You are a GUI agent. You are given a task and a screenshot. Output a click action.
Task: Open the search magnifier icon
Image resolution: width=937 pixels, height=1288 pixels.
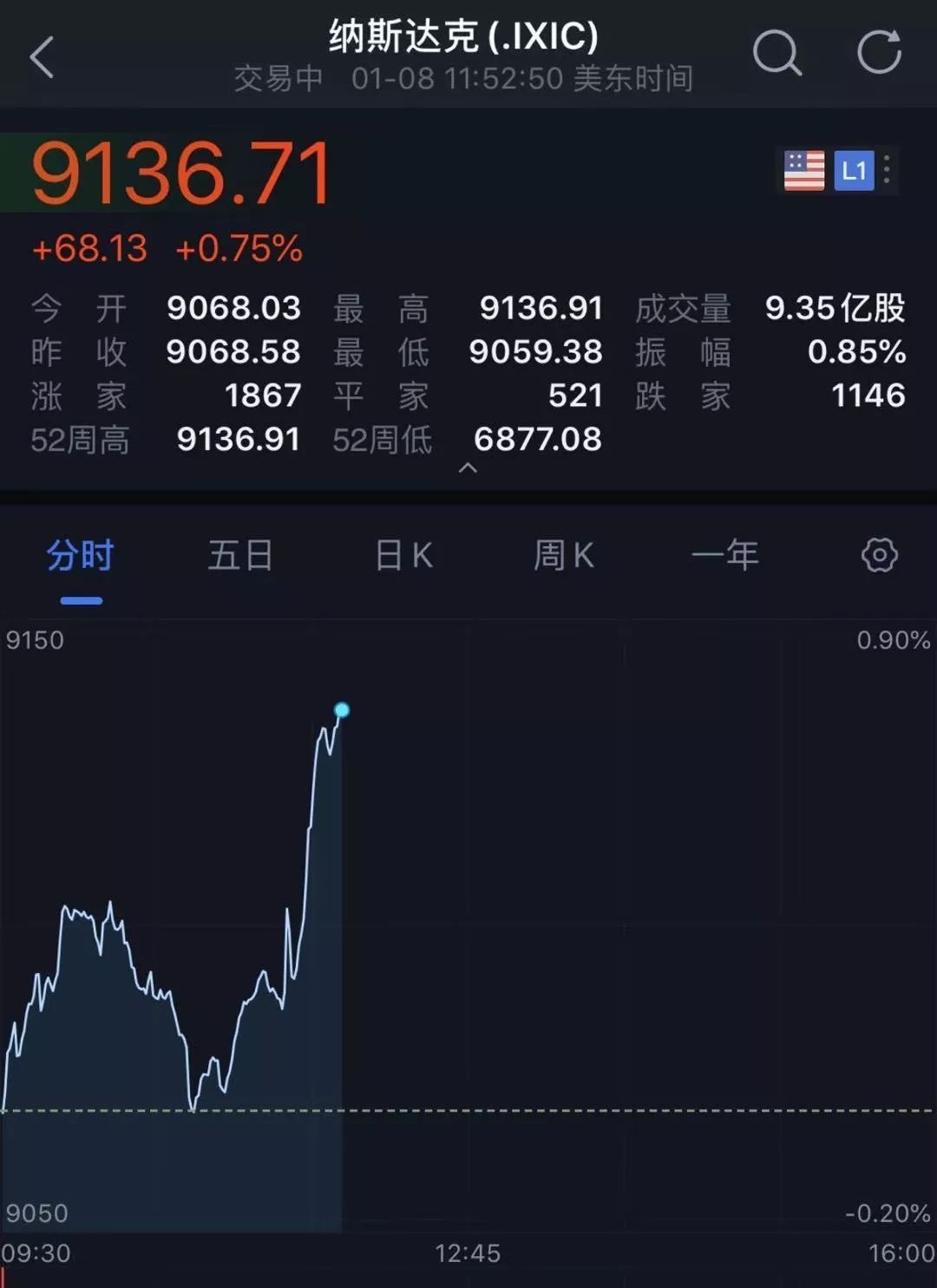[x=776, y=54]
